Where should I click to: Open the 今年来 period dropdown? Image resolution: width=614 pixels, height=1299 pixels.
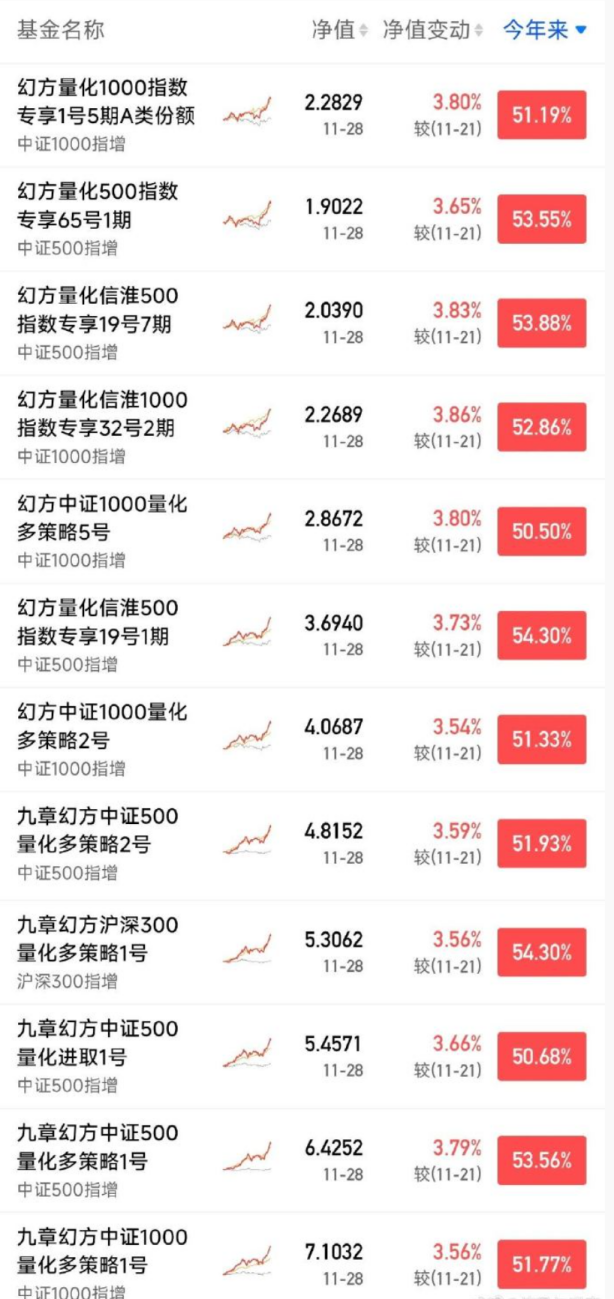click(544, 30)
